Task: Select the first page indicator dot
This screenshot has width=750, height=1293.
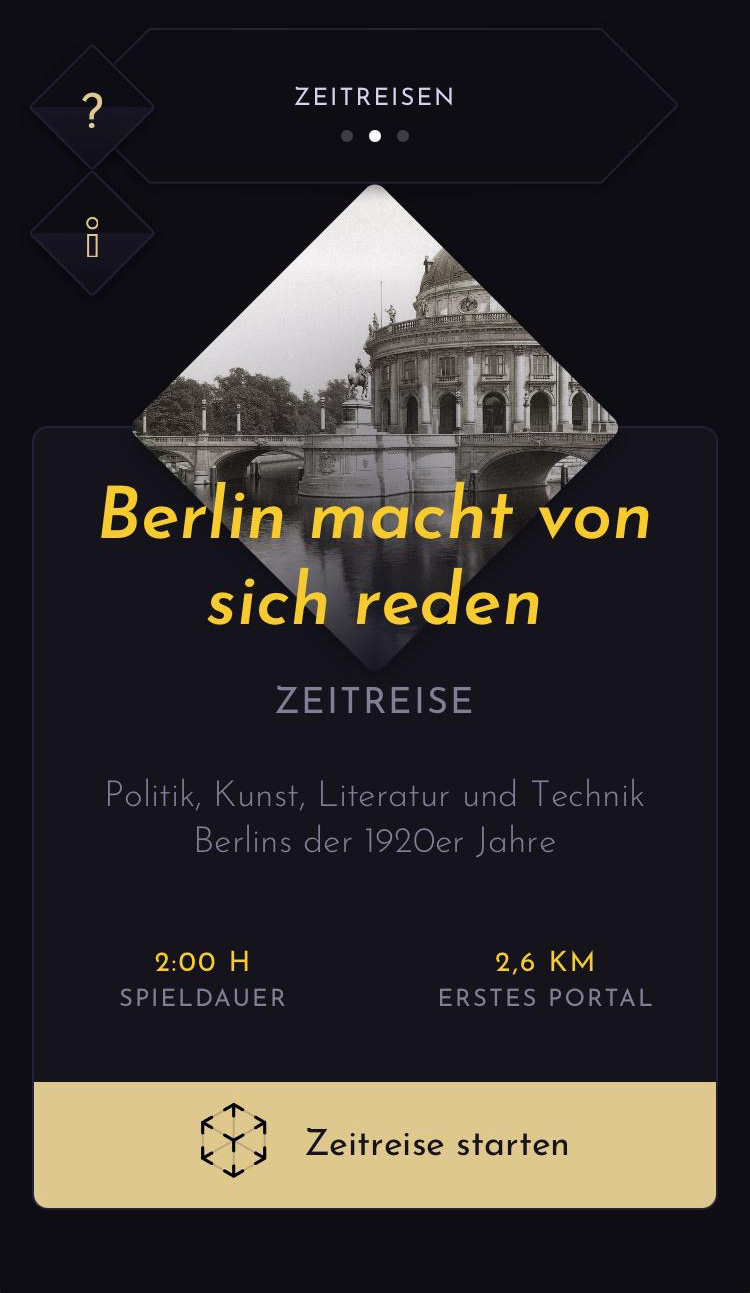Action: pos(347,136)
